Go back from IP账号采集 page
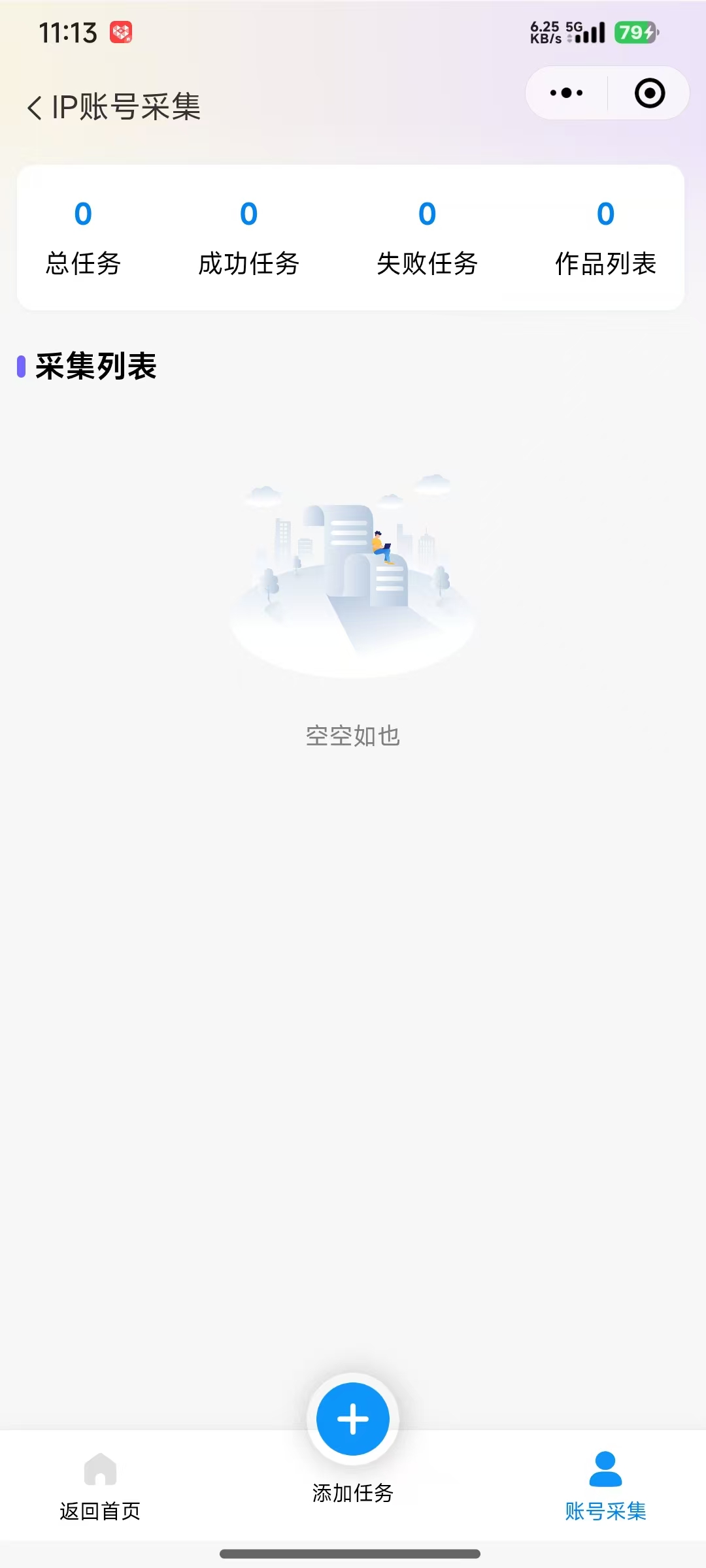The height and width of the screenshot is (1568, 706). click(35, 107)
